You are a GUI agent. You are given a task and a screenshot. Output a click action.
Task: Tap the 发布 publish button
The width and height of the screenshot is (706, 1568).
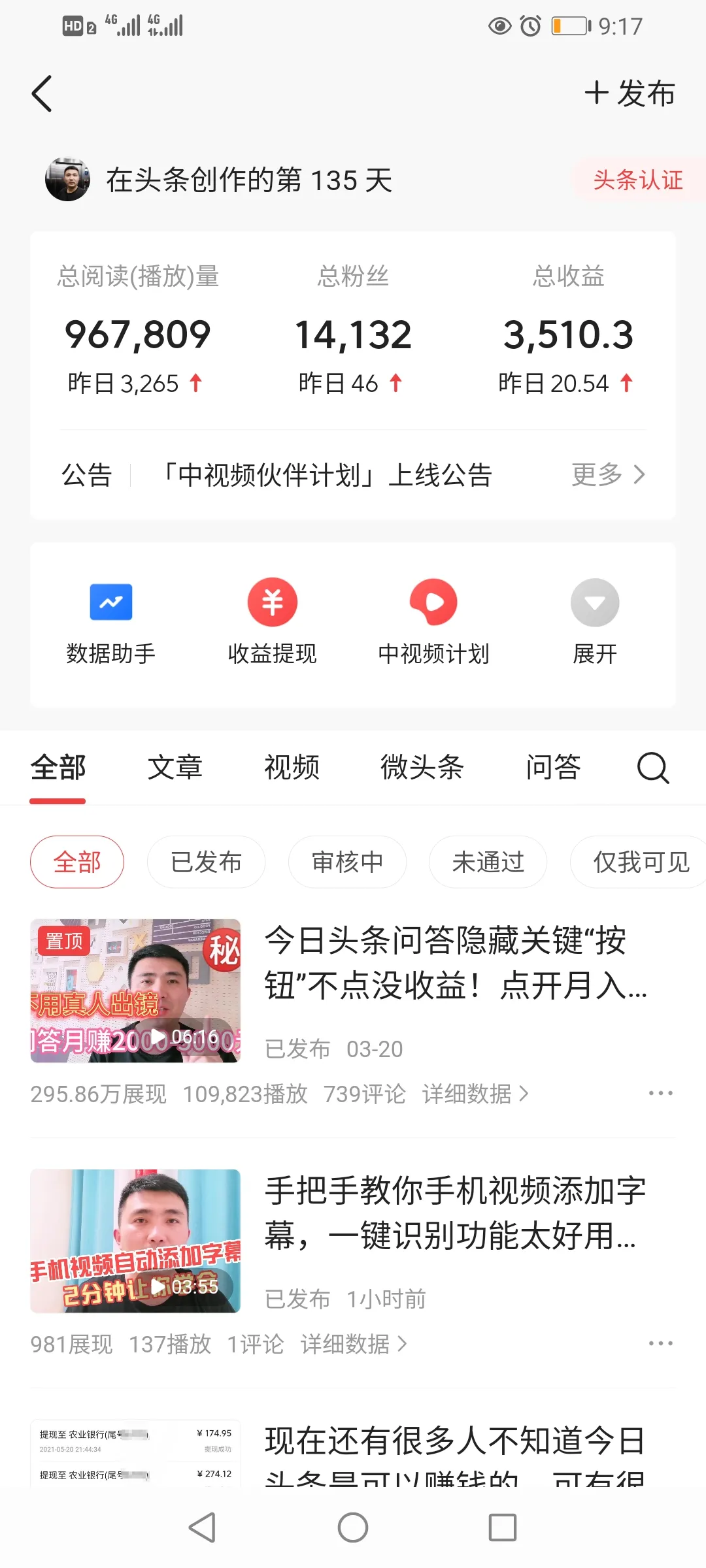click(x=630, y=93)
